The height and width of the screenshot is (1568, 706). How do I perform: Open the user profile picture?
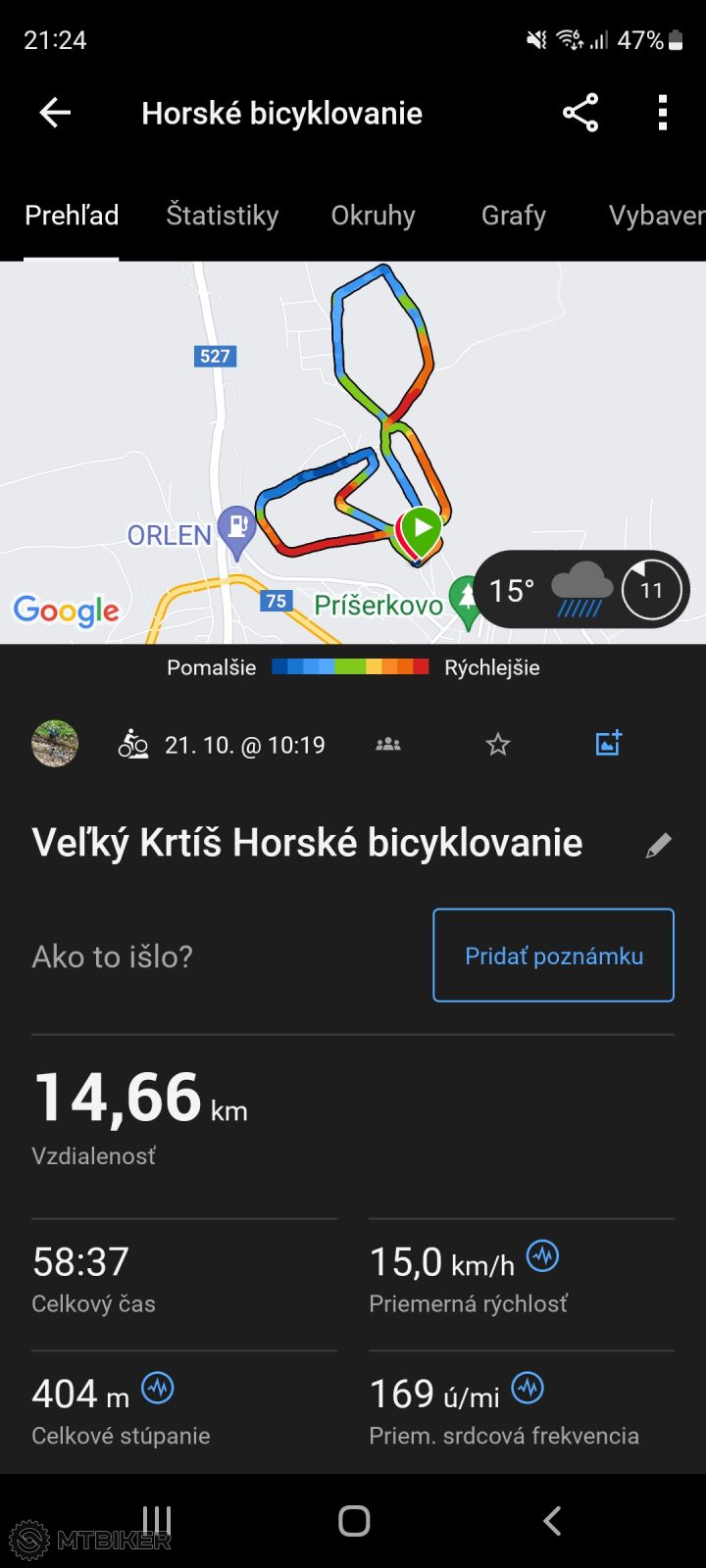(55, 745)
